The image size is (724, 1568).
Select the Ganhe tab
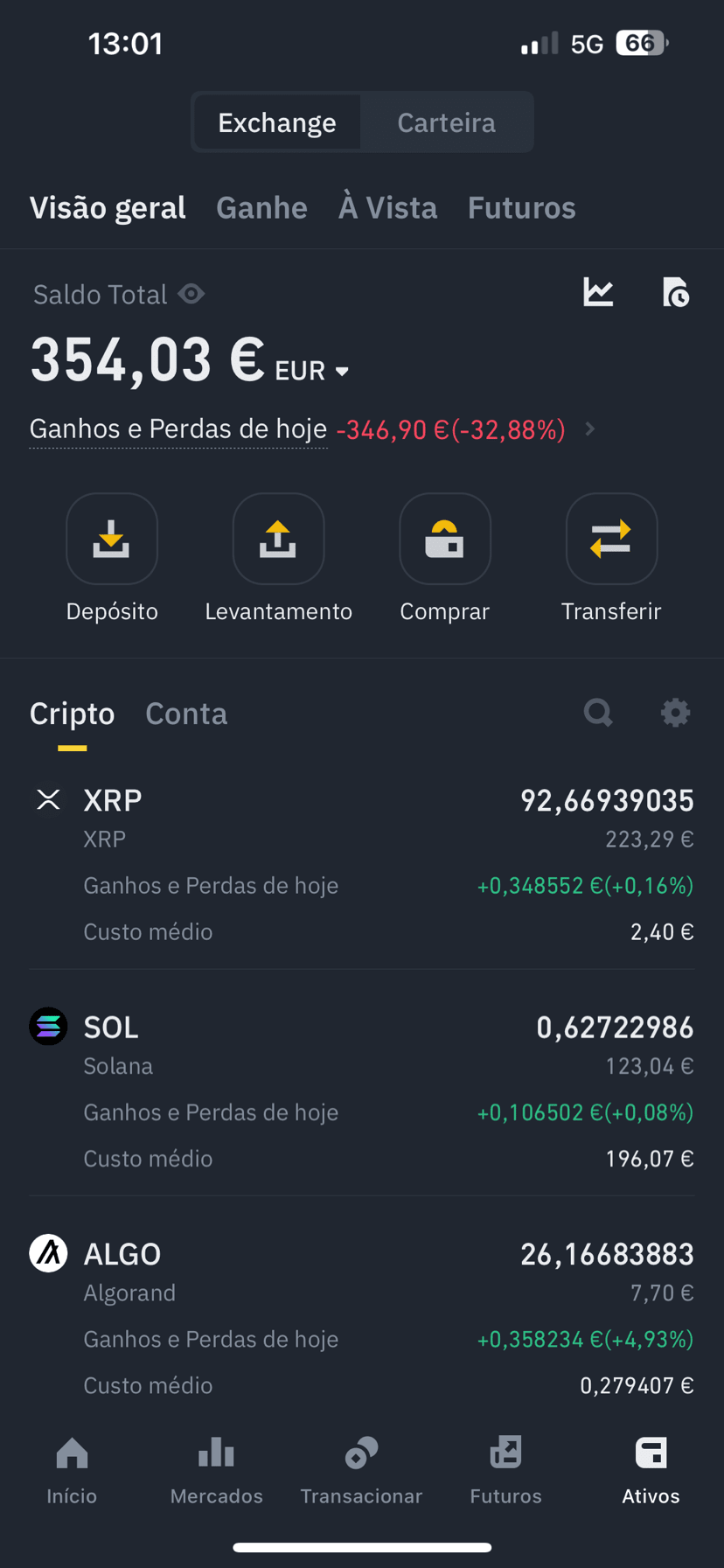pyautogui.click(x=261, y=208)
